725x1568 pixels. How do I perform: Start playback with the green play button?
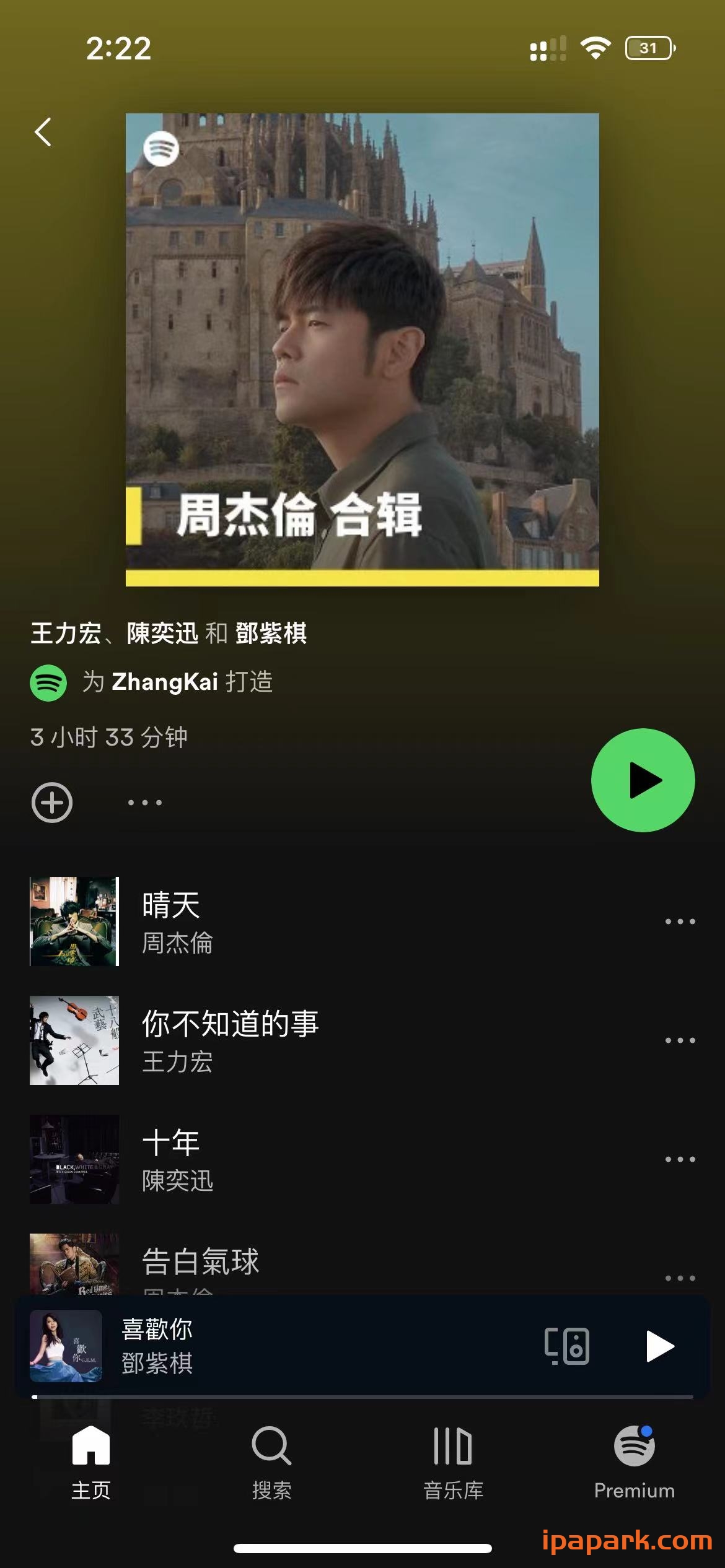point(644,782)
